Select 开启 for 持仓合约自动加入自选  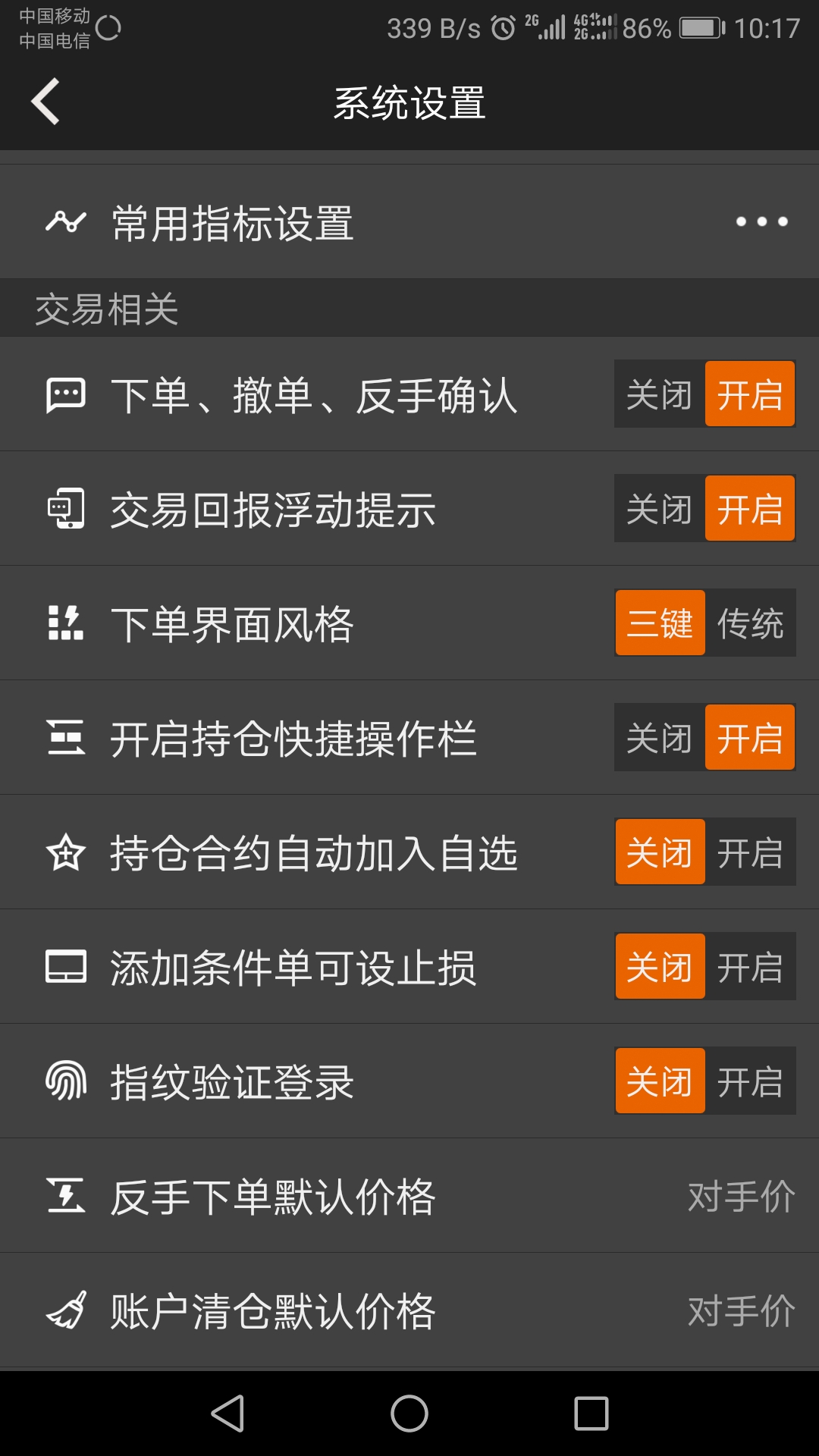coord(750,852)
